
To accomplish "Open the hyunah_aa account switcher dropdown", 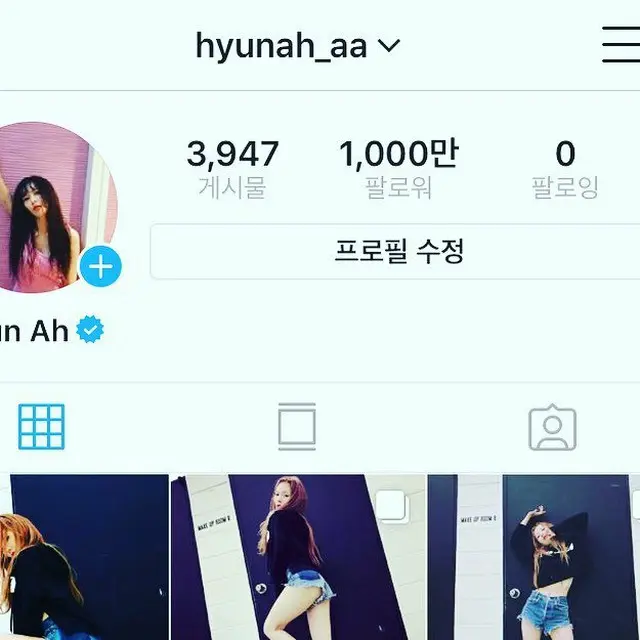I will point(297,46).
